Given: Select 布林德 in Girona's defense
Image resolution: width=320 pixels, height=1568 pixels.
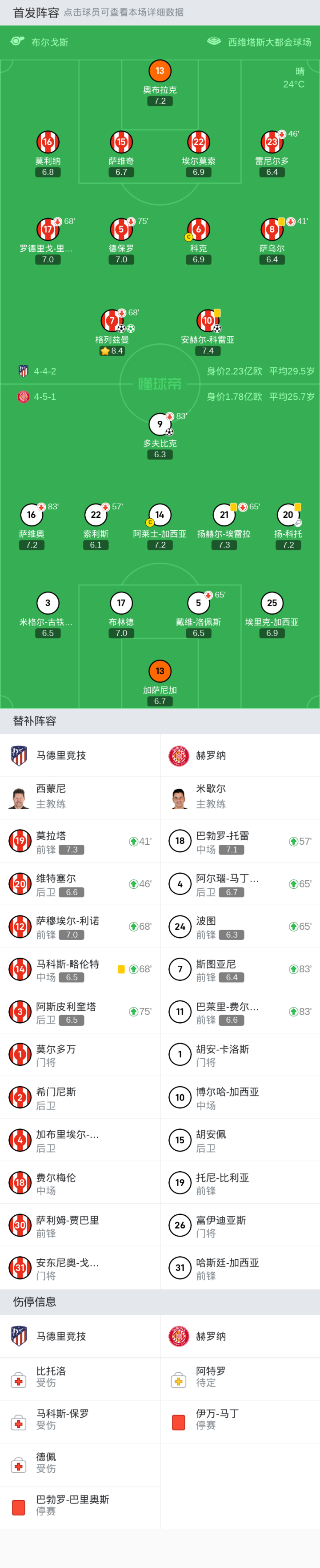Looking at the screenshot, I should click(x=121, y=603).
